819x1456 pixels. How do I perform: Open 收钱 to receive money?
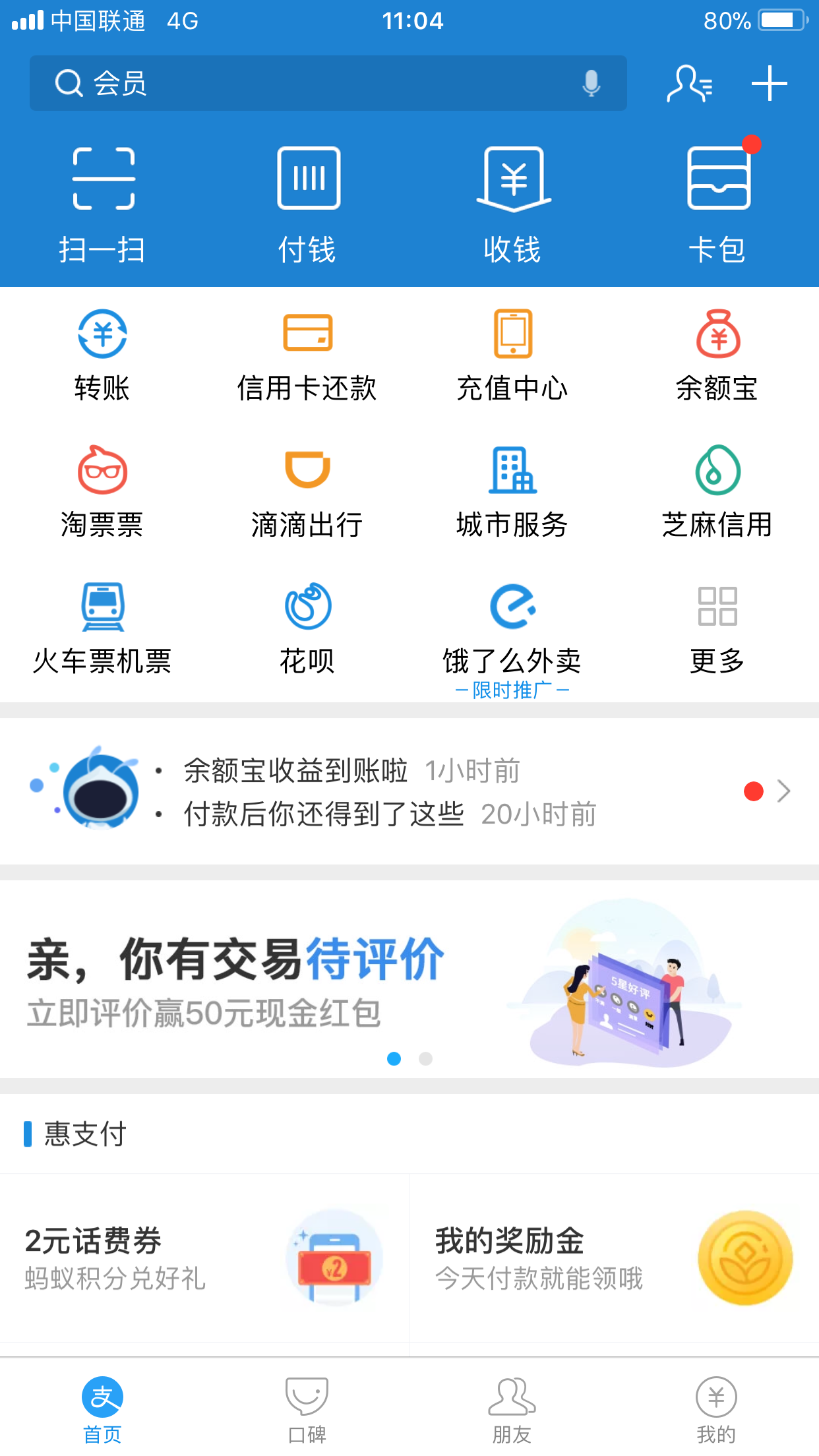coord(513,204)
